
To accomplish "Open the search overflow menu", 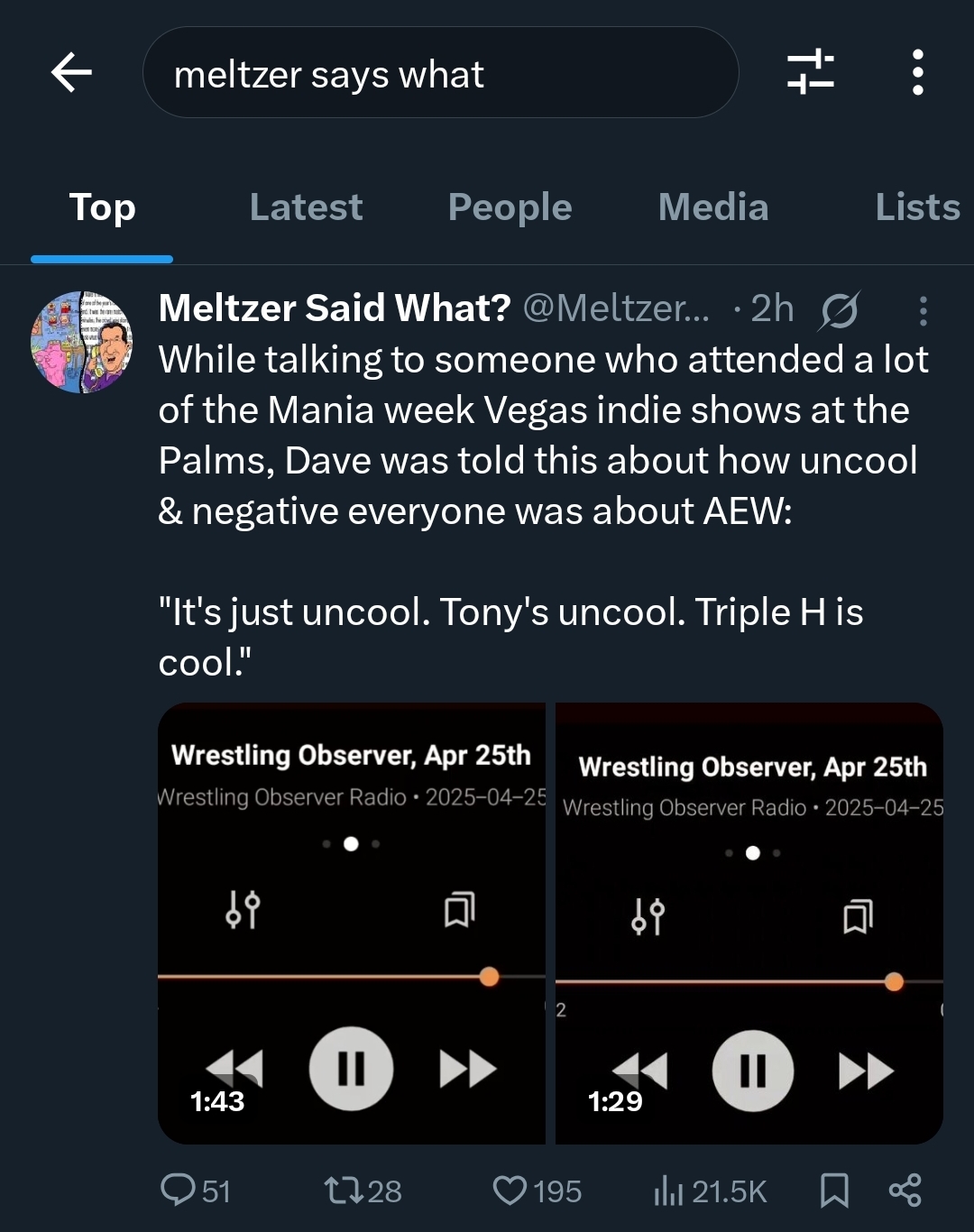I will point(917,72).
